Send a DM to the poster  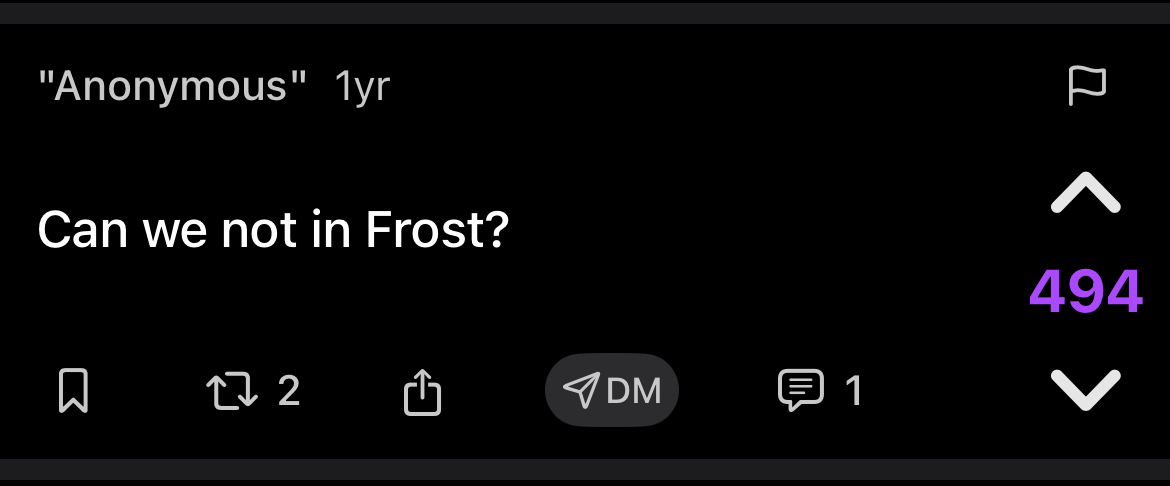click(x=612, y=390)
